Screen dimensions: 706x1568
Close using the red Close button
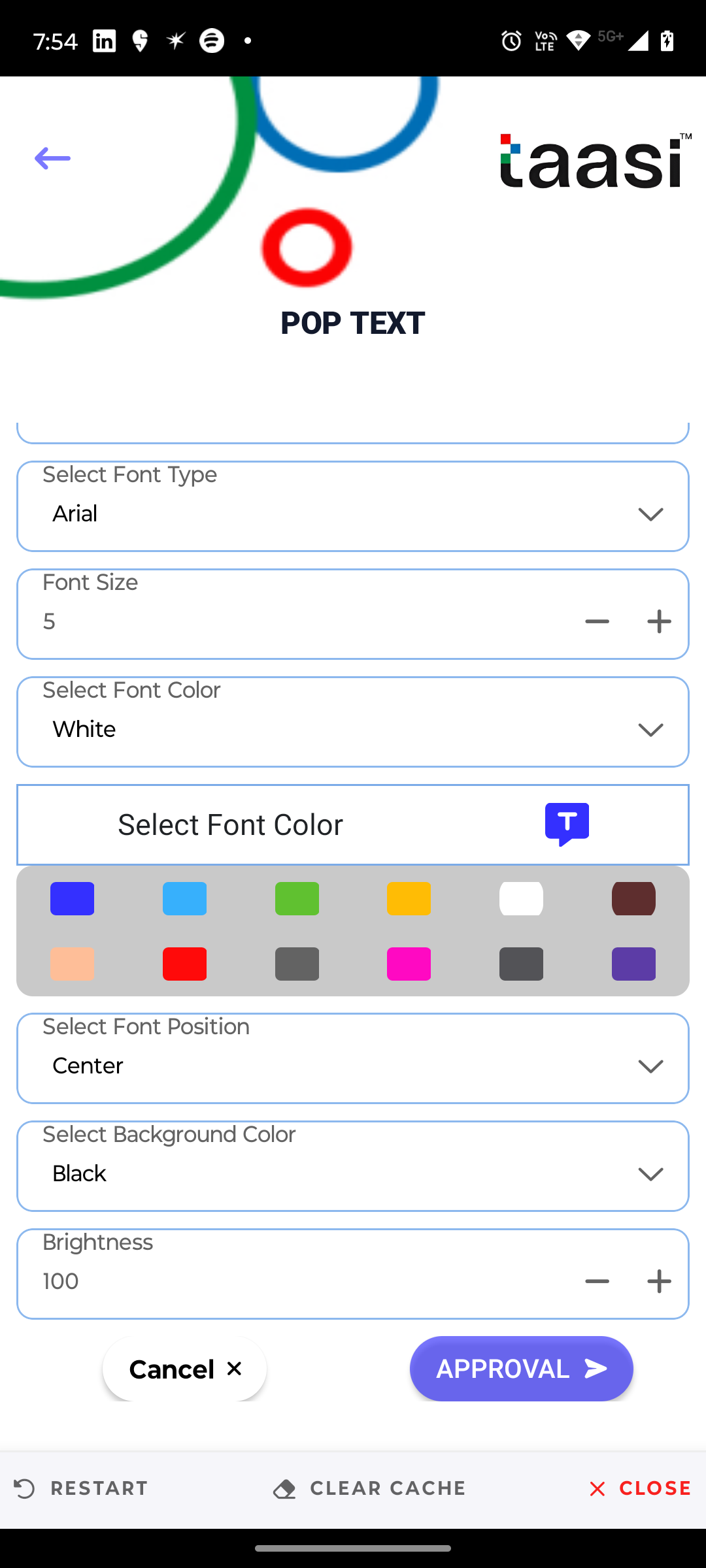pyautogui.click(x=639, y=1488)
